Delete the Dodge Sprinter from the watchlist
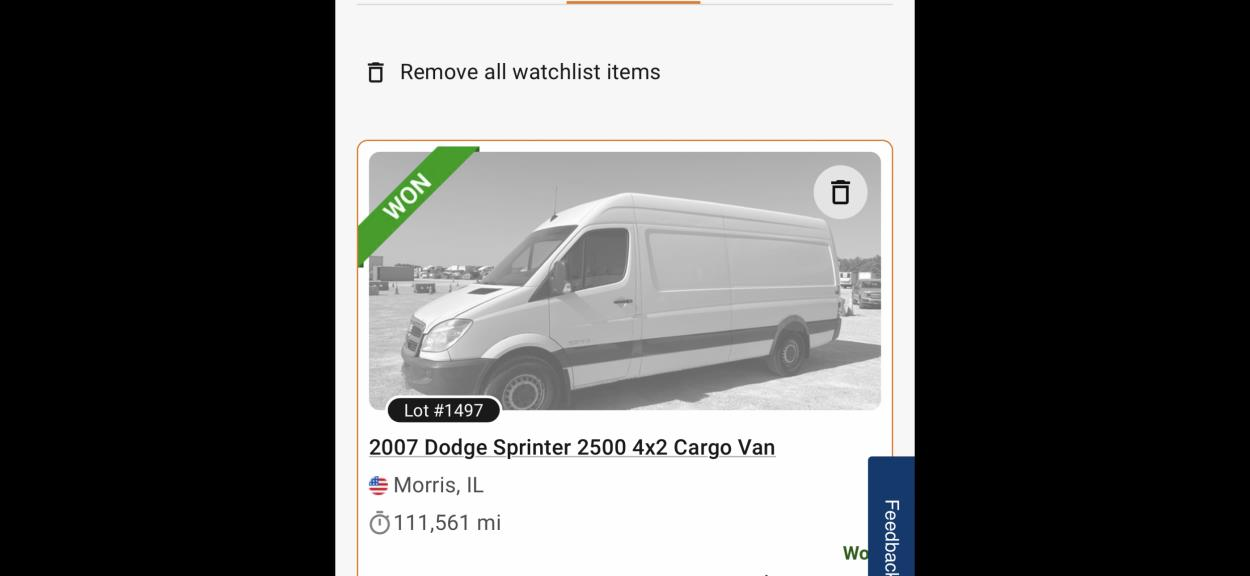Screen dimensions: 1250x576 [840, 192]
